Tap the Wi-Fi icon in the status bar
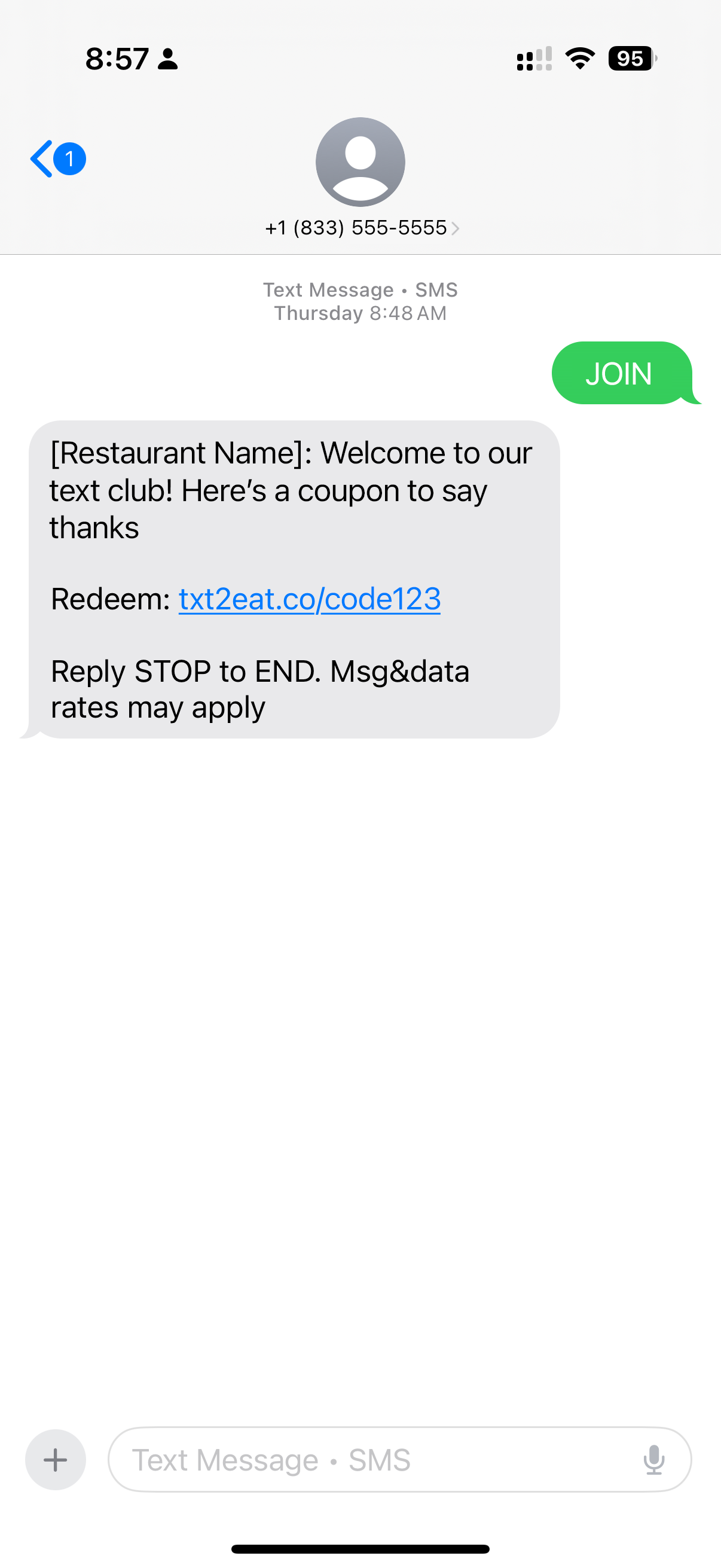The height and width of the screenshot is (1568, 721). [580, 59]
